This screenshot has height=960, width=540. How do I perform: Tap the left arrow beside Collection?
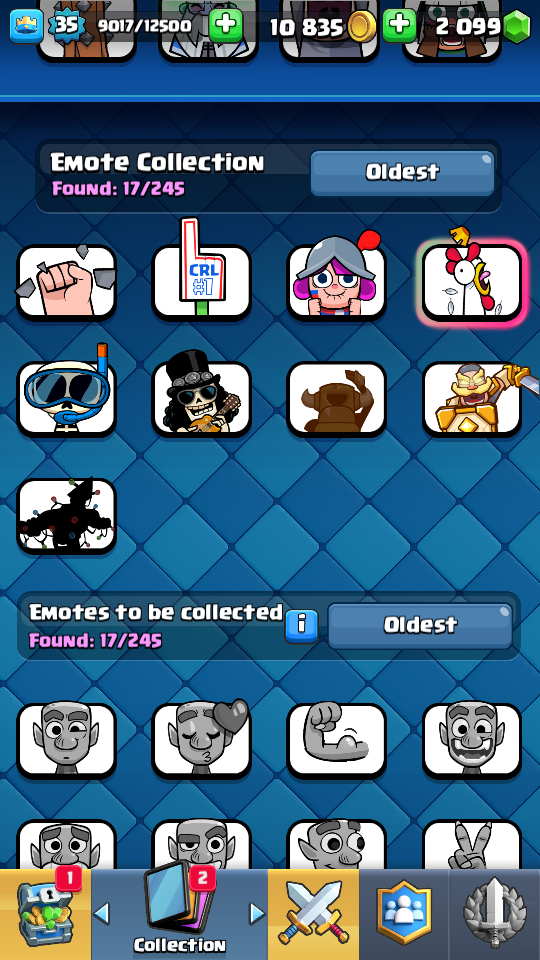click(102, 913)
